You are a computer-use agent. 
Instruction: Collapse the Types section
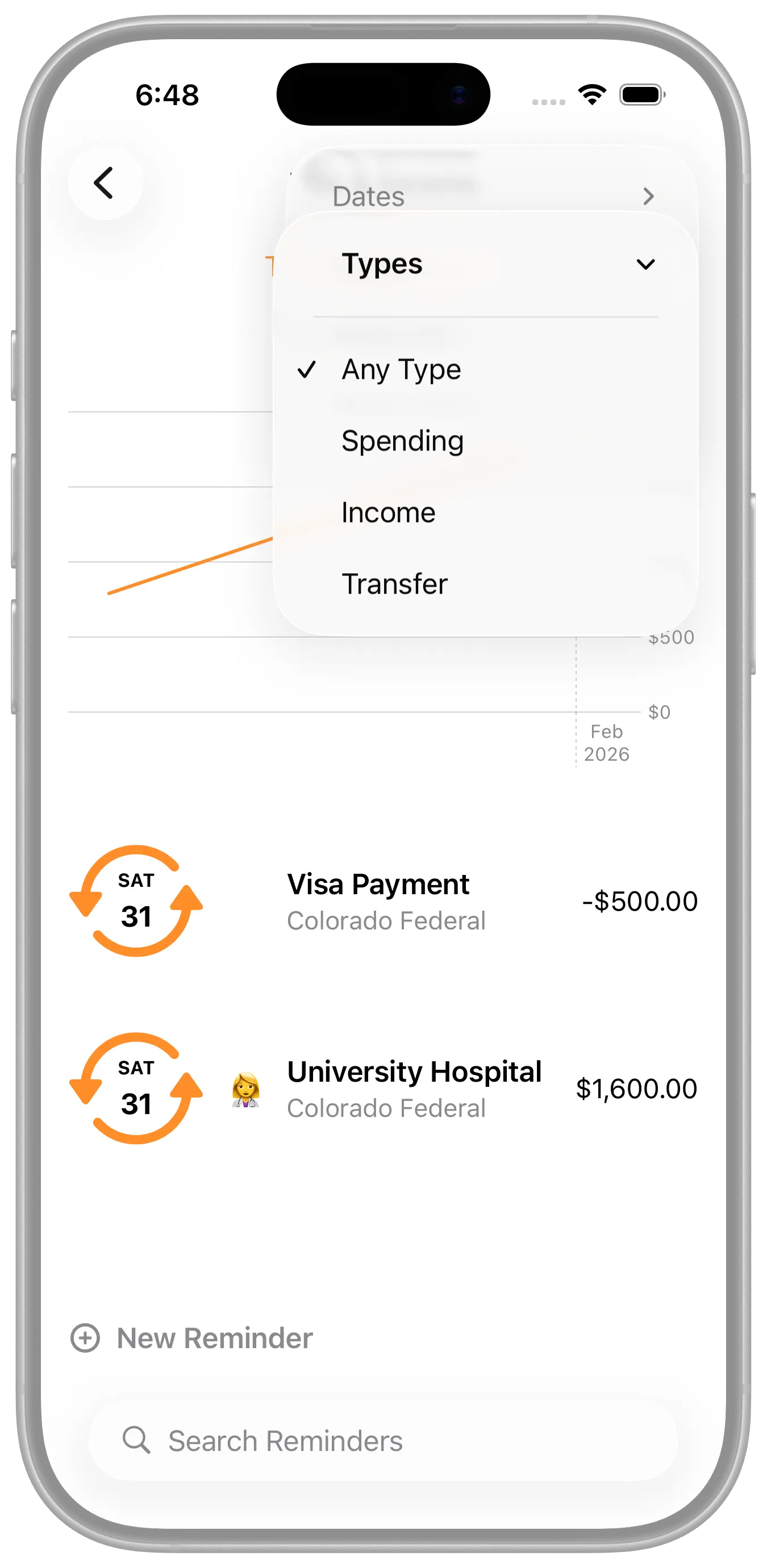click(645, 264)
